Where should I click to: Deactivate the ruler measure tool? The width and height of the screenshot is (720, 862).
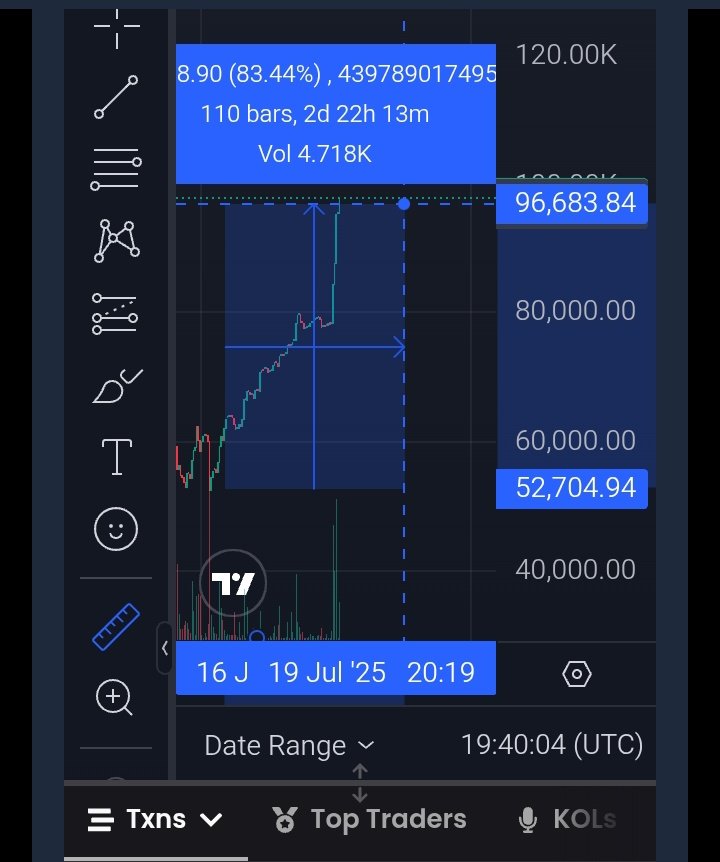click(x=116, y=627)
